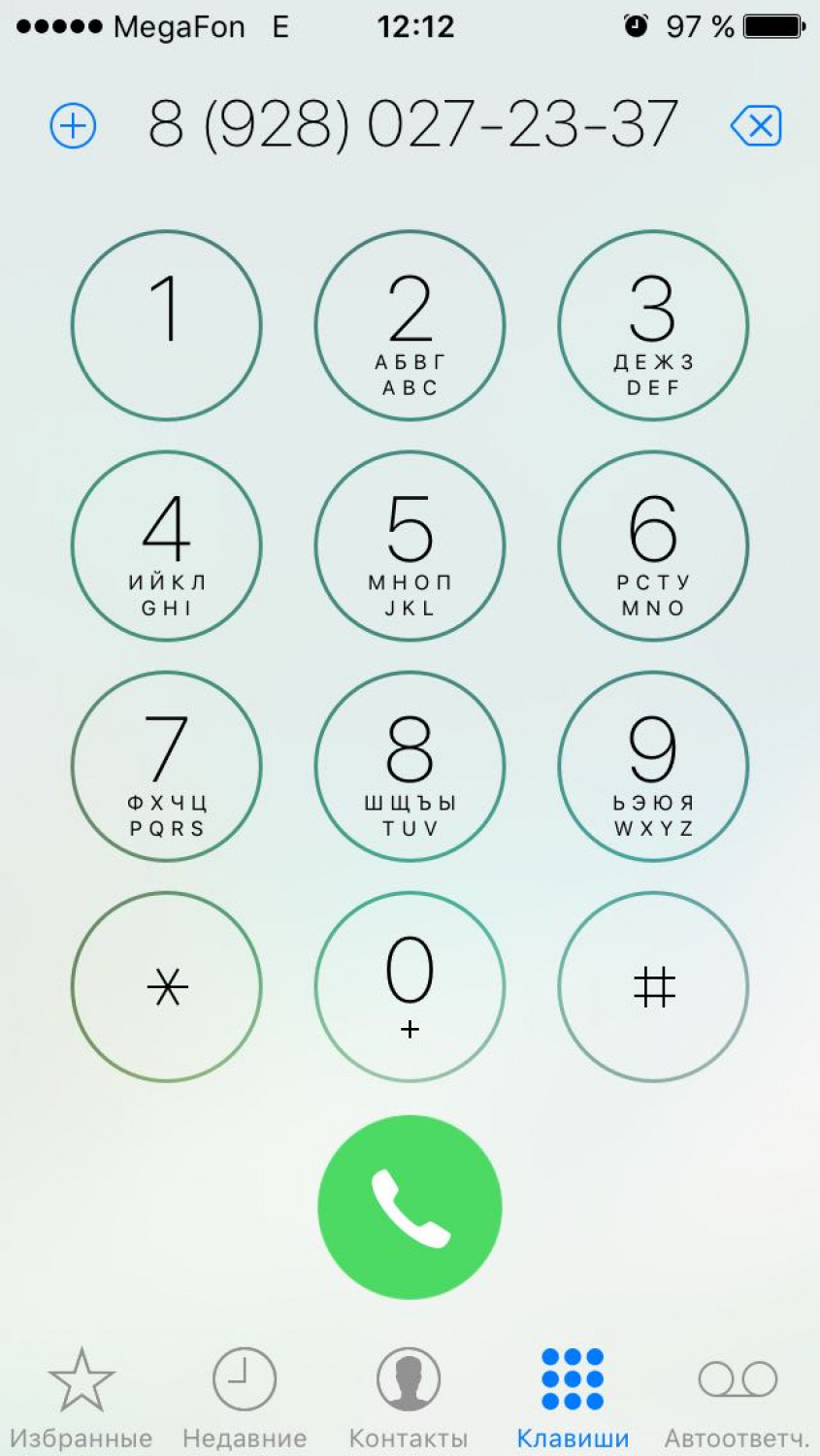Enter digit 7 on the dialer

tap(167, 766)
